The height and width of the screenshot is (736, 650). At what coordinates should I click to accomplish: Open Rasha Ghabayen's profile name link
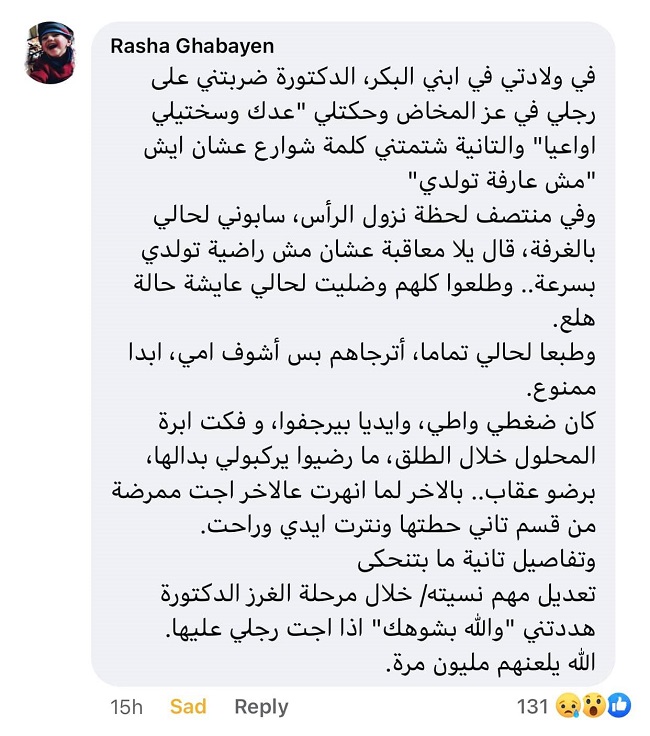pyautogui.click(x=191, y=47)
